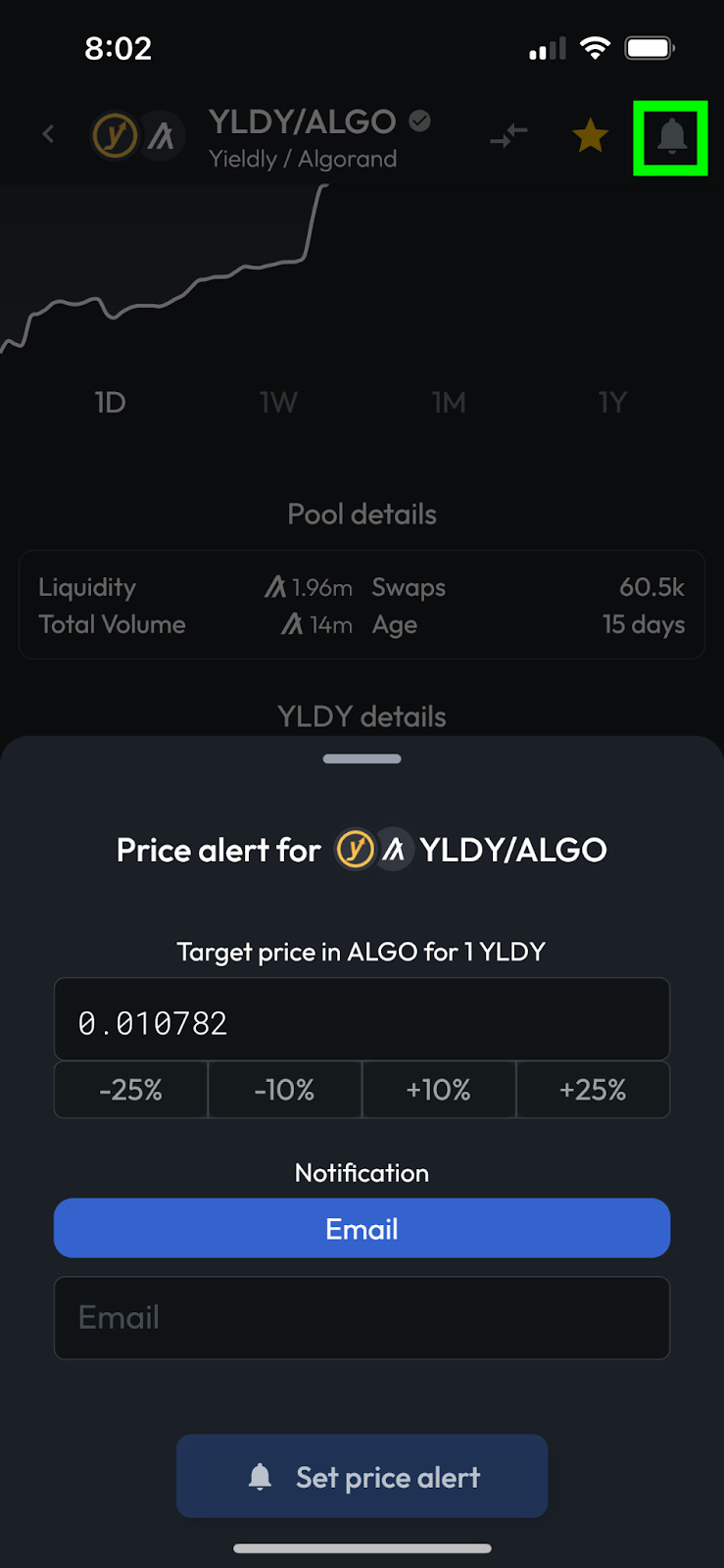Tap the price alert bell icon

(671, 137)
